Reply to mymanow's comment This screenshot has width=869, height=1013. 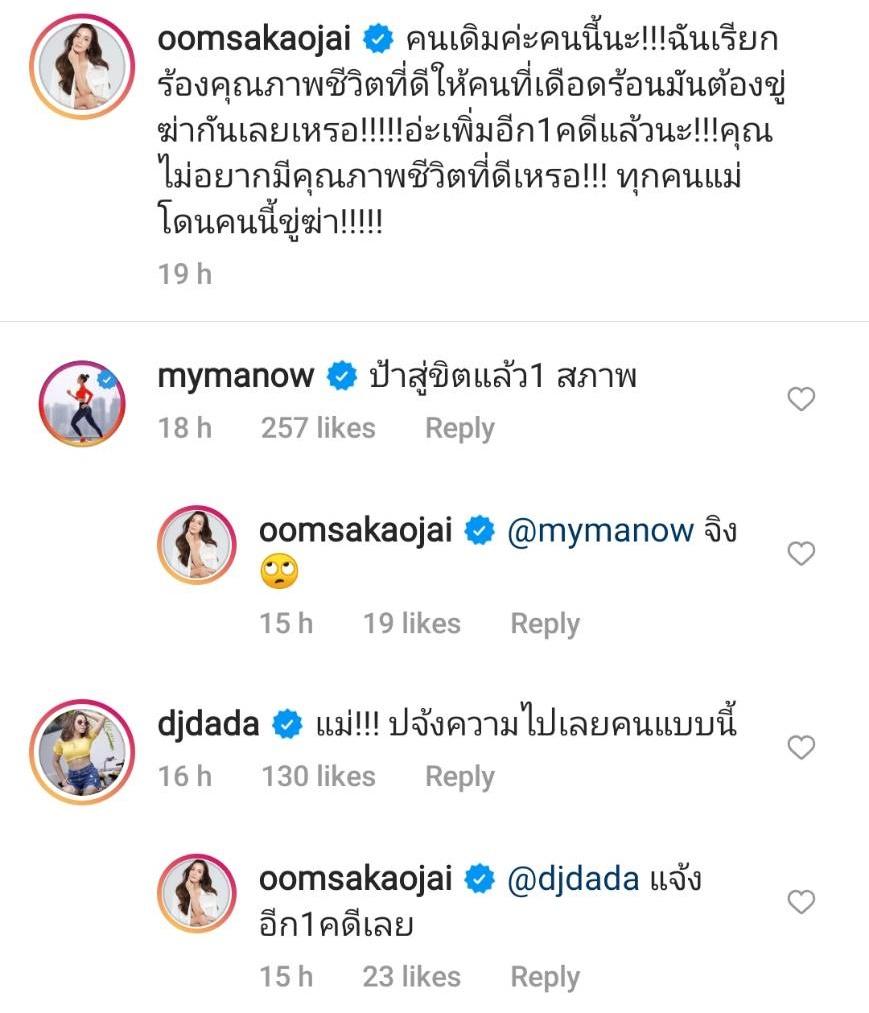click(459, 428)
